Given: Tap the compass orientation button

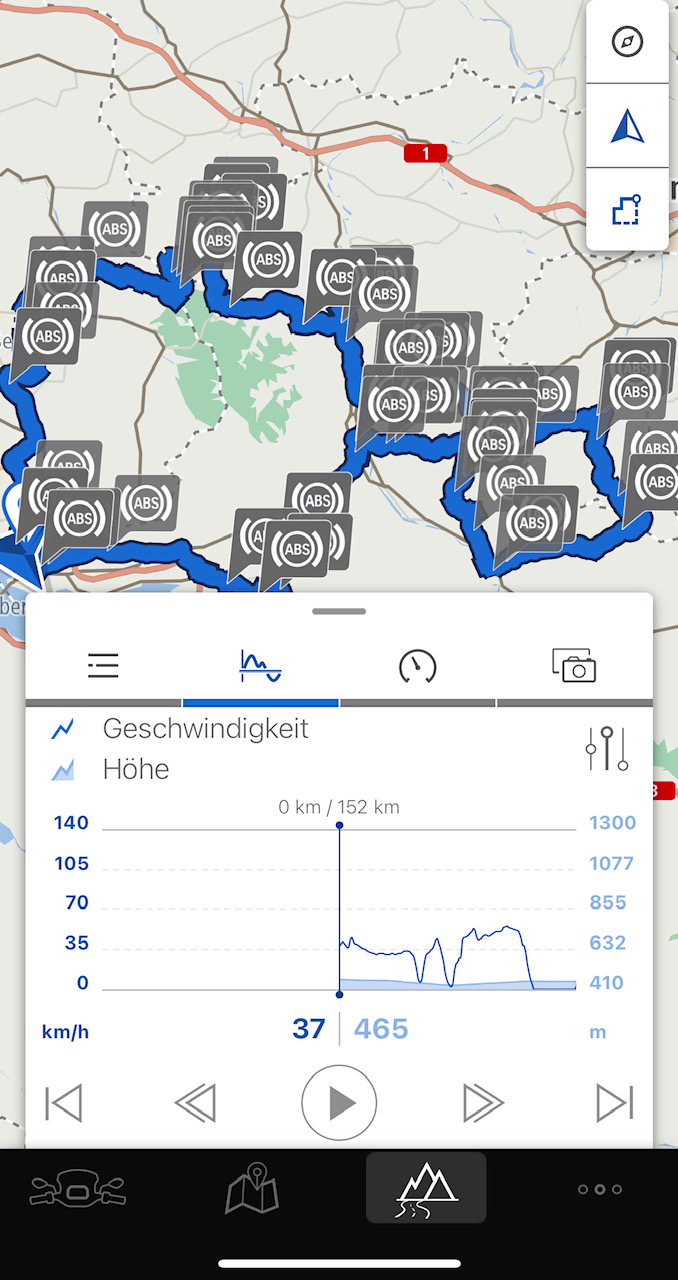Looking at the screenshot, I should point(627,42).
